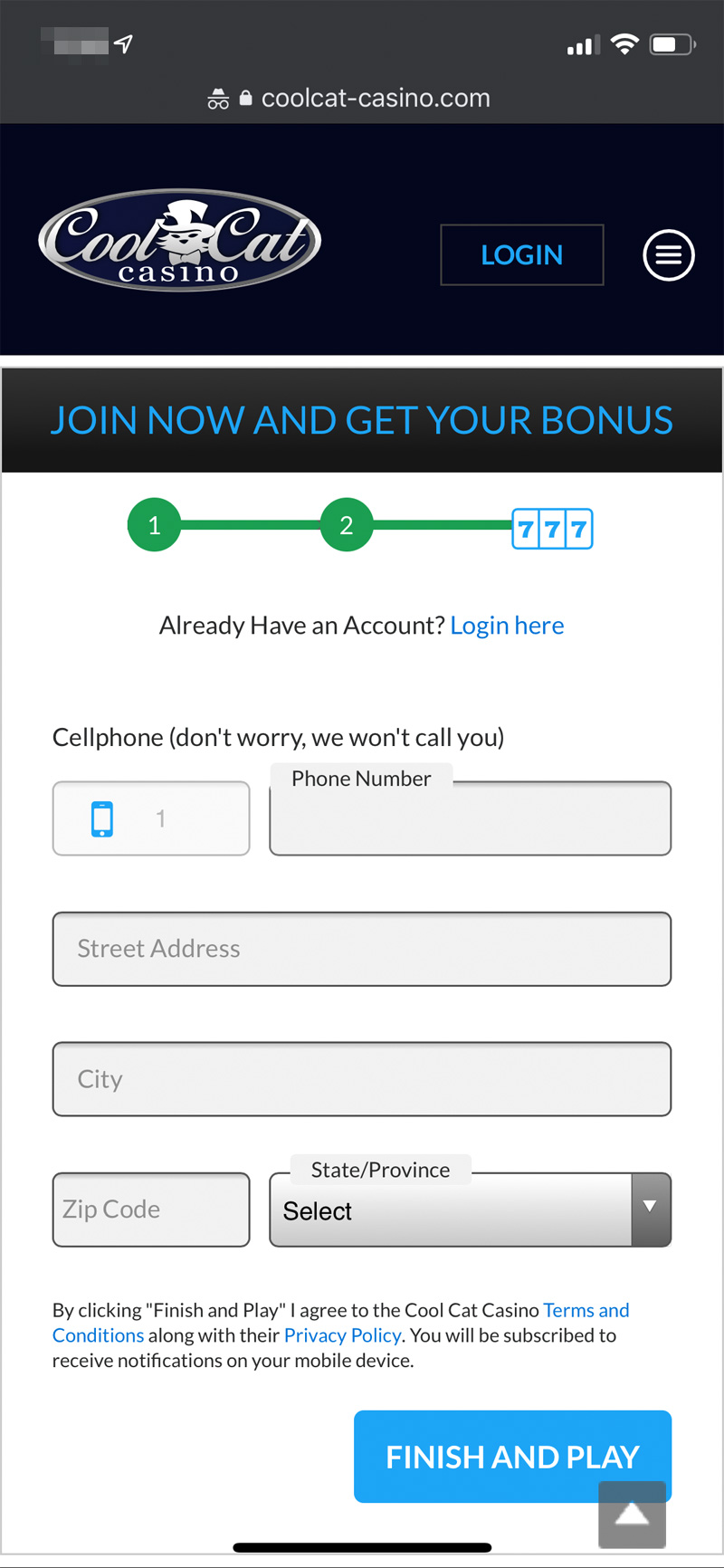Screen dimensions: 724x1568
Task: Jump back to top with the arrow button
Action: 632,1515
